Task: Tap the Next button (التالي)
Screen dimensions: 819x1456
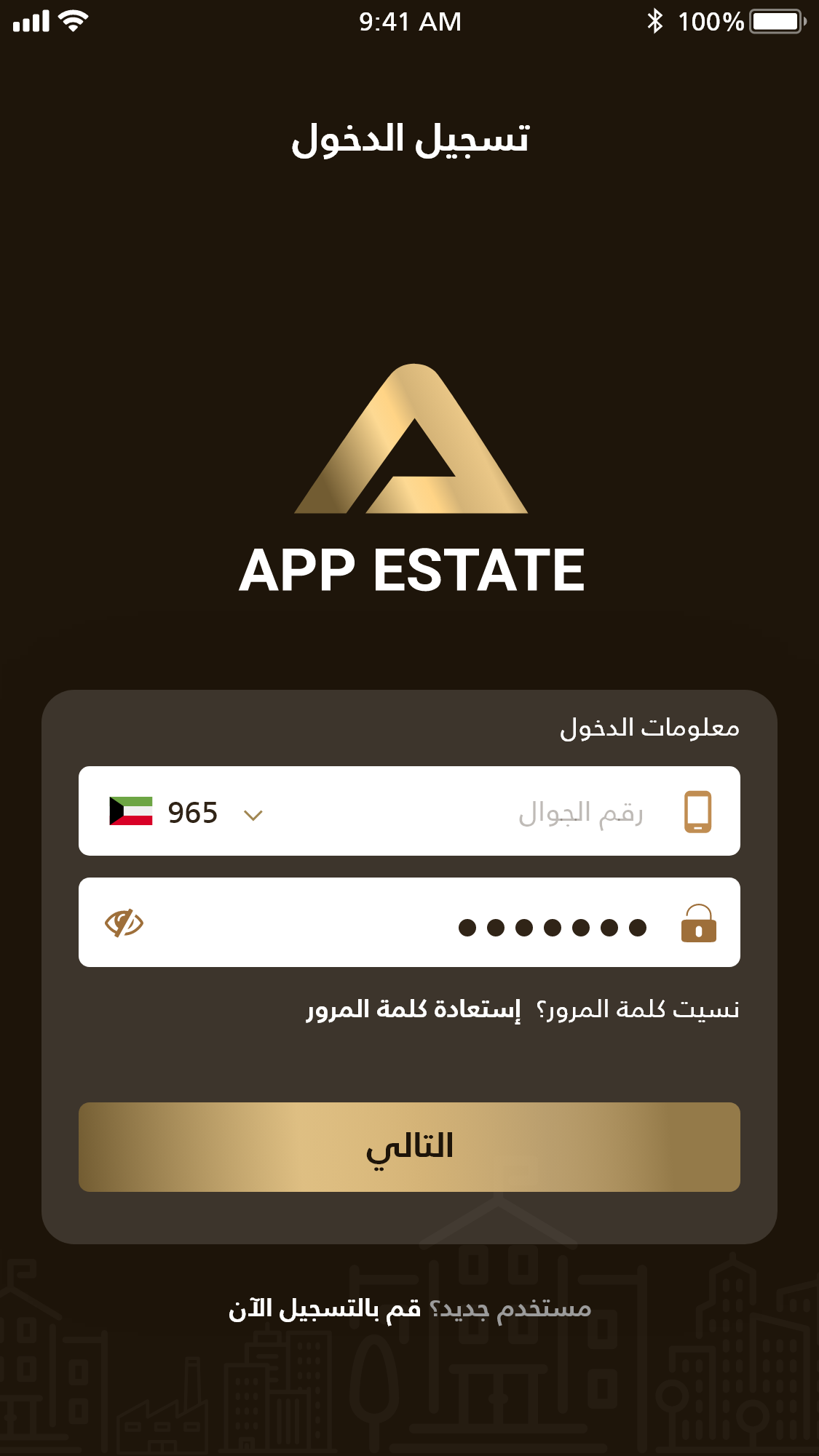Action: coord(409,1147)
